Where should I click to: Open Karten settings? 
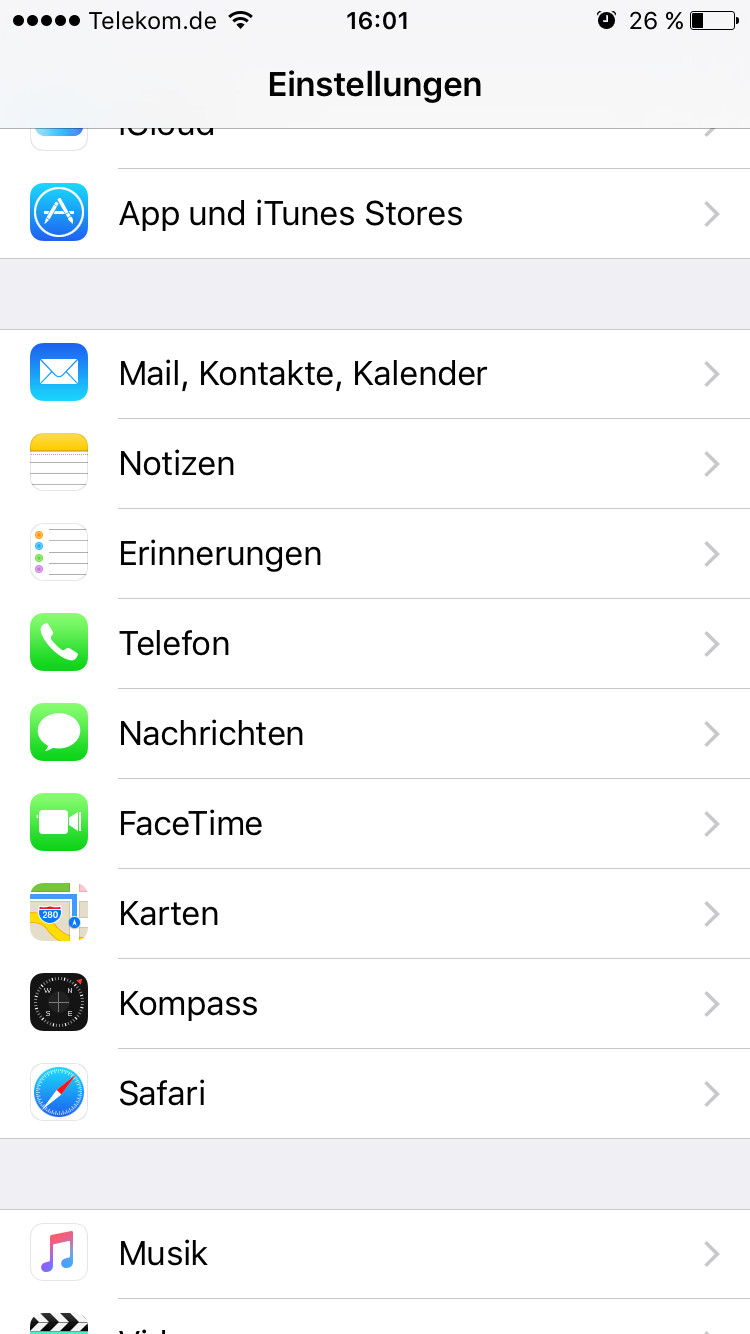click(375, 914)
